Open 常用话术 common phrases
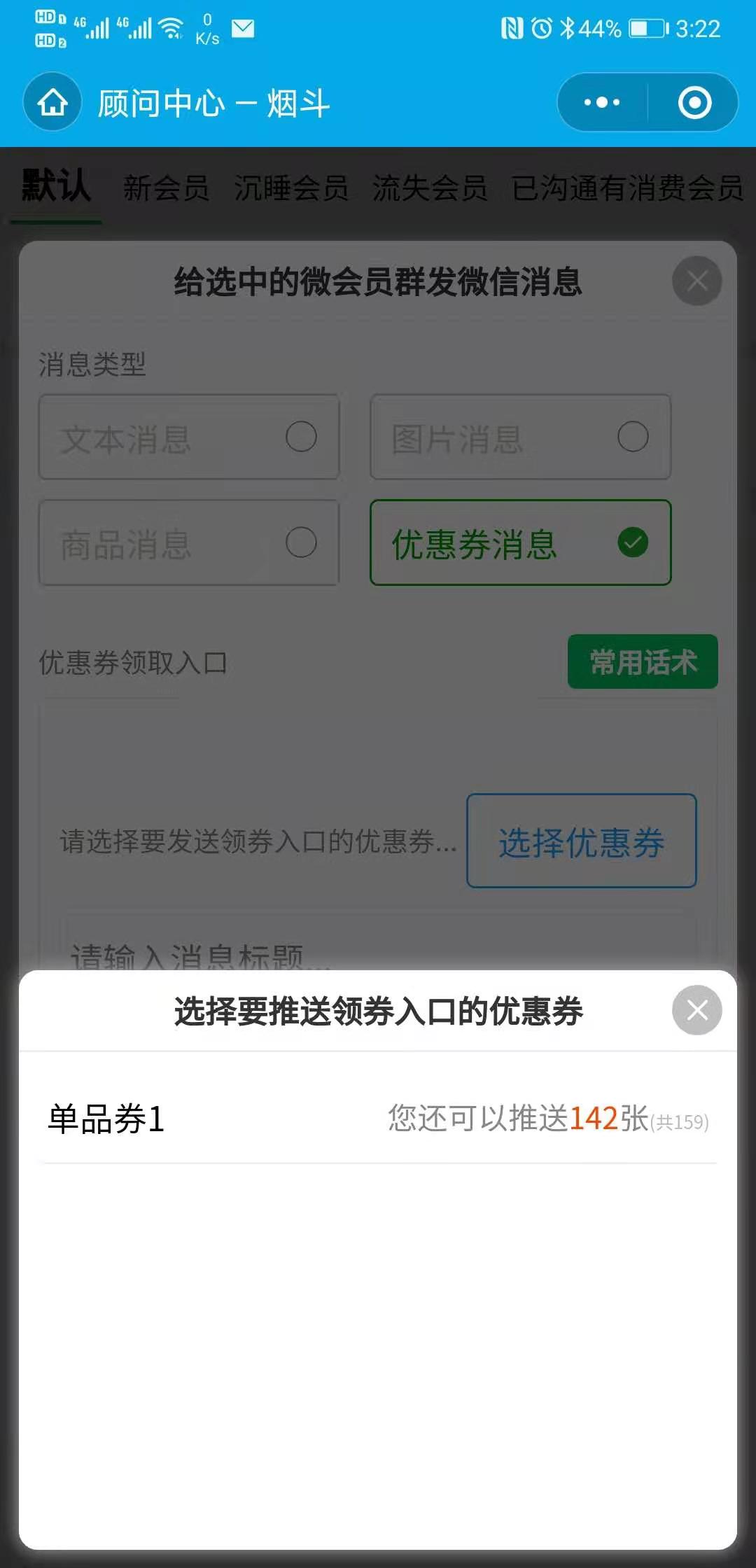The width and height of the screenshot is (756, 1568). pos(643,661)
